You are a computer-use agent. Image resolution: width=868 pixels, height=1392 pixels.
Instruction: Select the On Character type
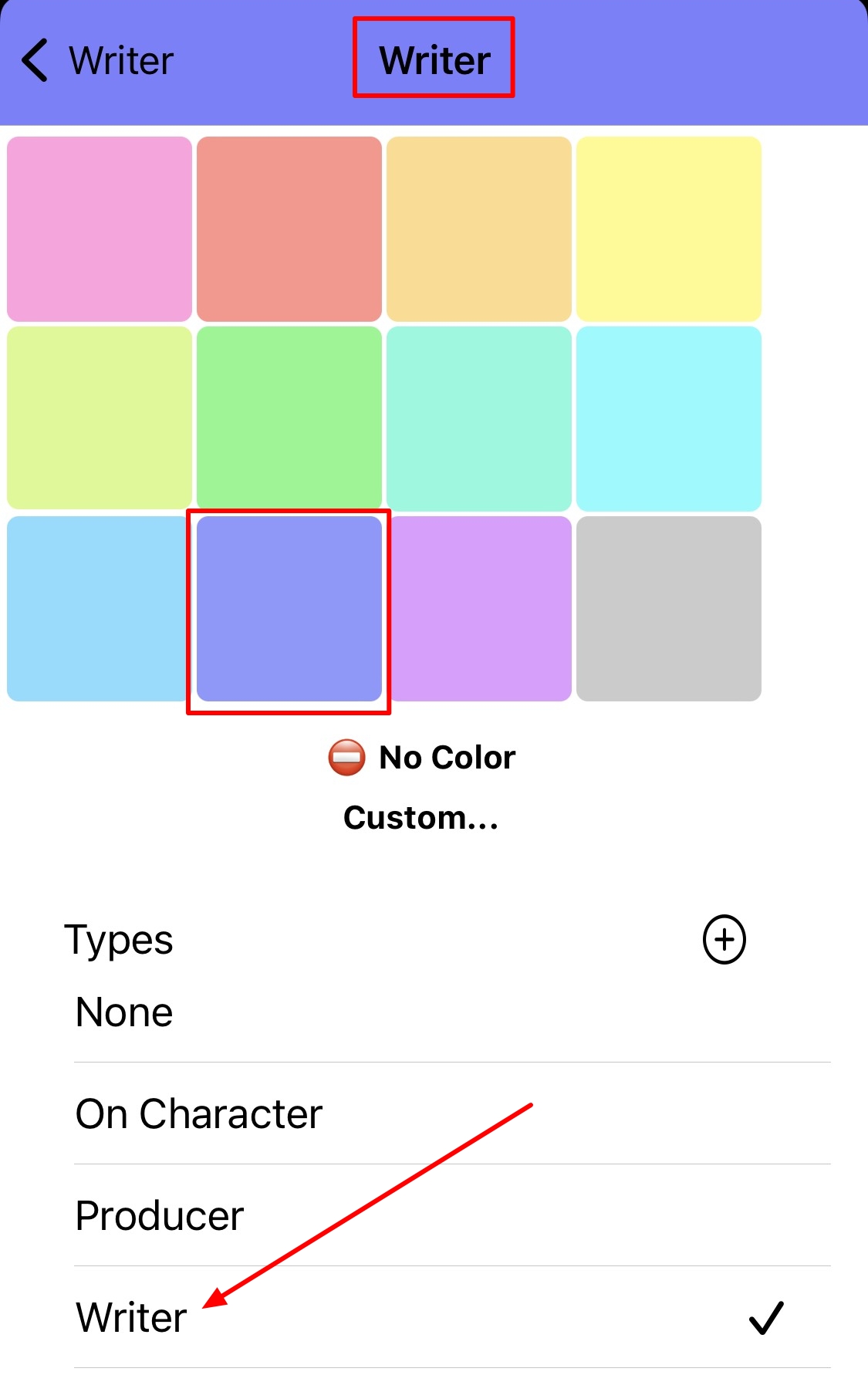[452, 1114]
